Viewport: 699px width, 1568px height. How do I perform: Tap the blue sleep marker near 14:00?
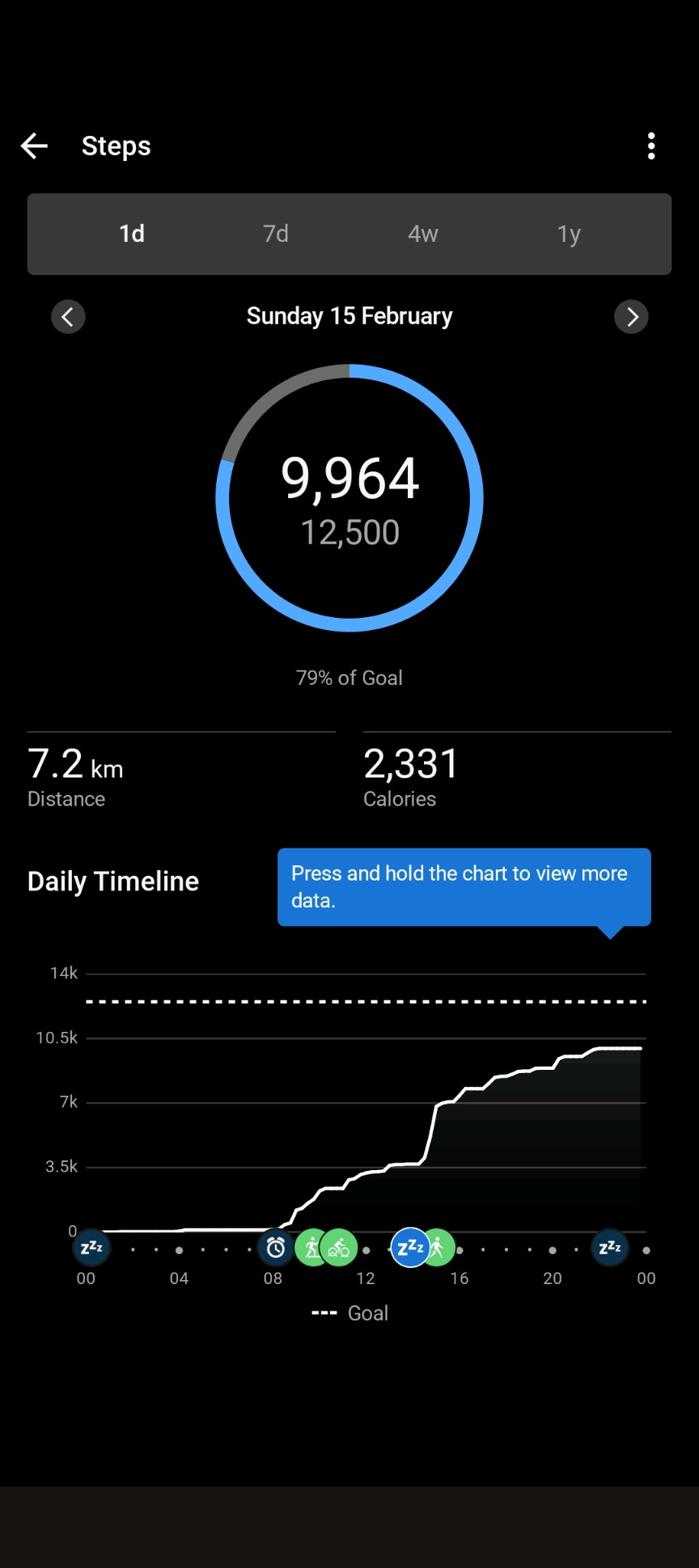(409, 1248)
